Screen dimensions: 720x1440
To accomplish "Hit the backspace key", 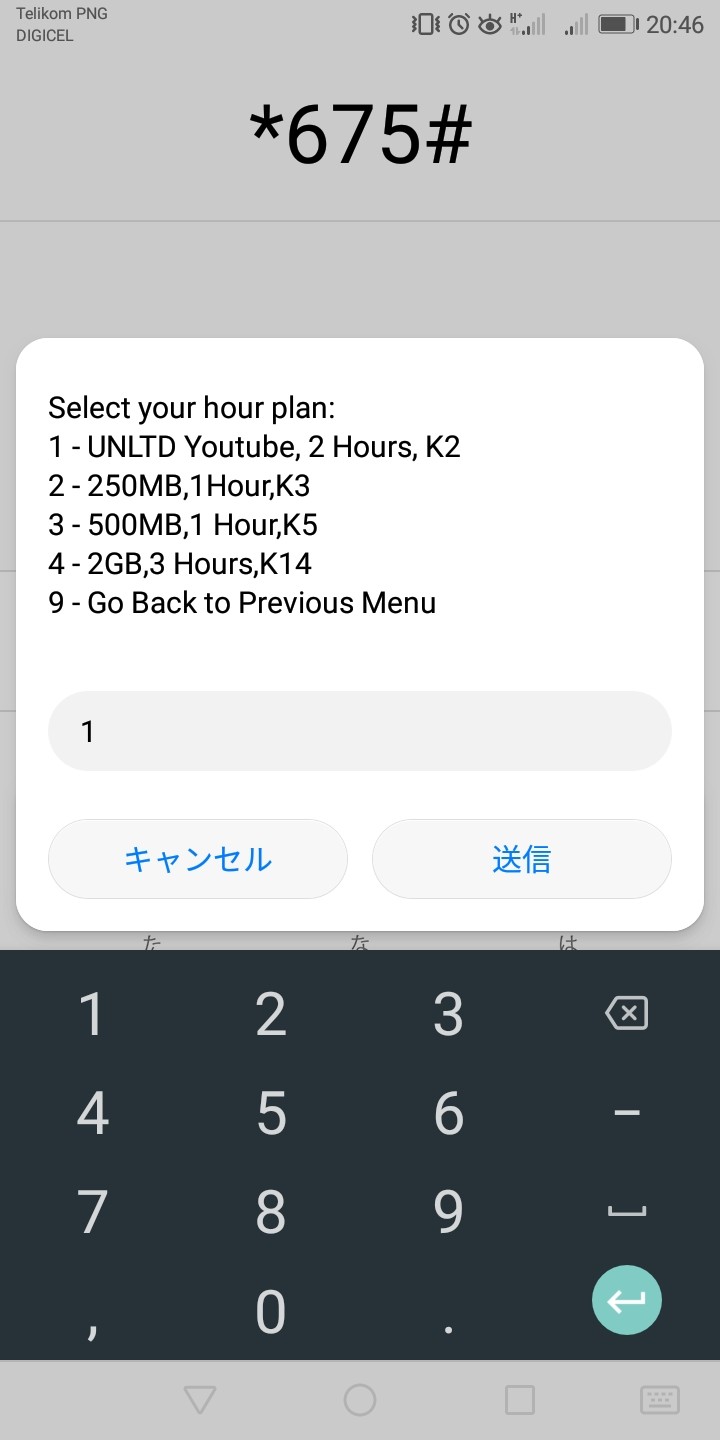I will point(627,1014).
